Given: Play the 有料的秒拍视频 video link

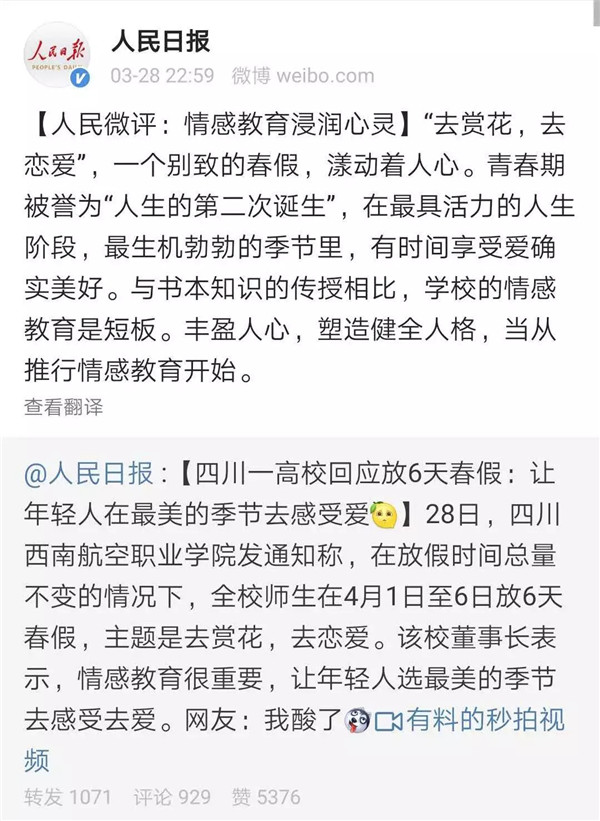Looking at the screenshot, I should (x=484, y=720).
